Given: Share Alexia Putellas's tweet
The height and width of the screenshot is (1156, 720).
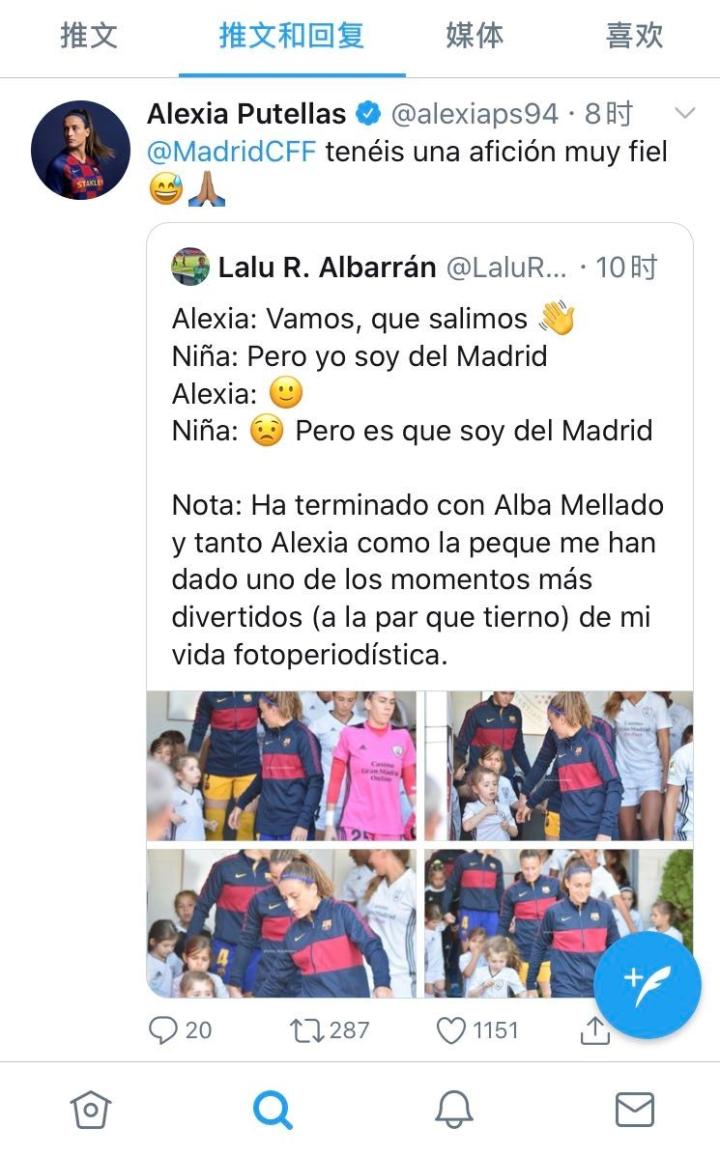Looking at the screenshot, I should pos(594,1030).
